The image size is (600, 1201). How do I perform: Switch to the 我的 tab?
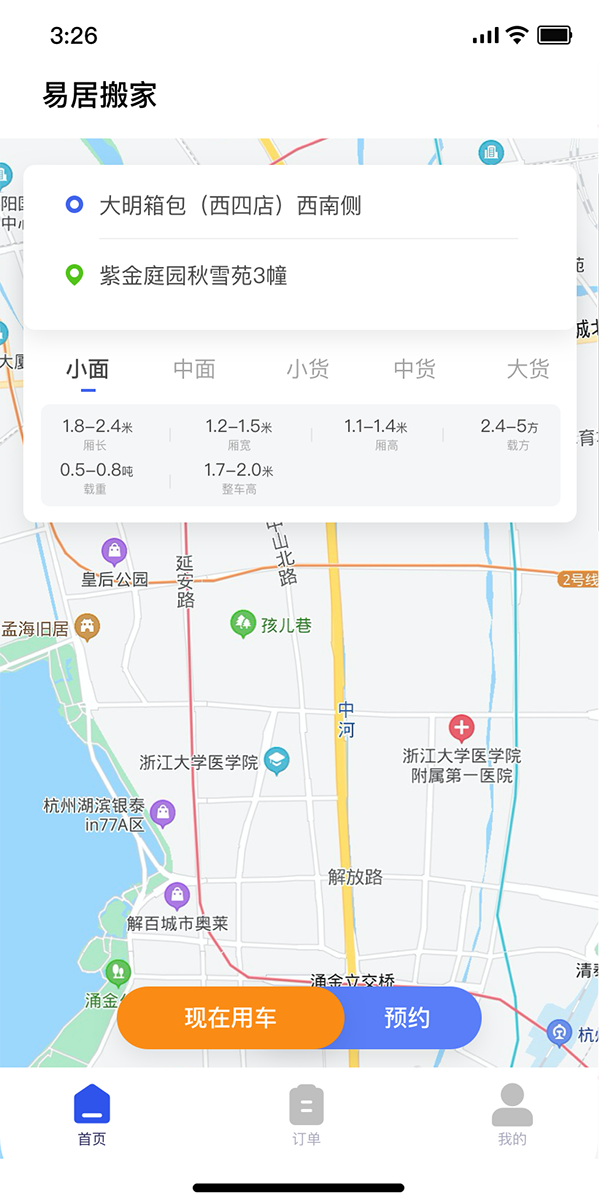click(512, 1114)
